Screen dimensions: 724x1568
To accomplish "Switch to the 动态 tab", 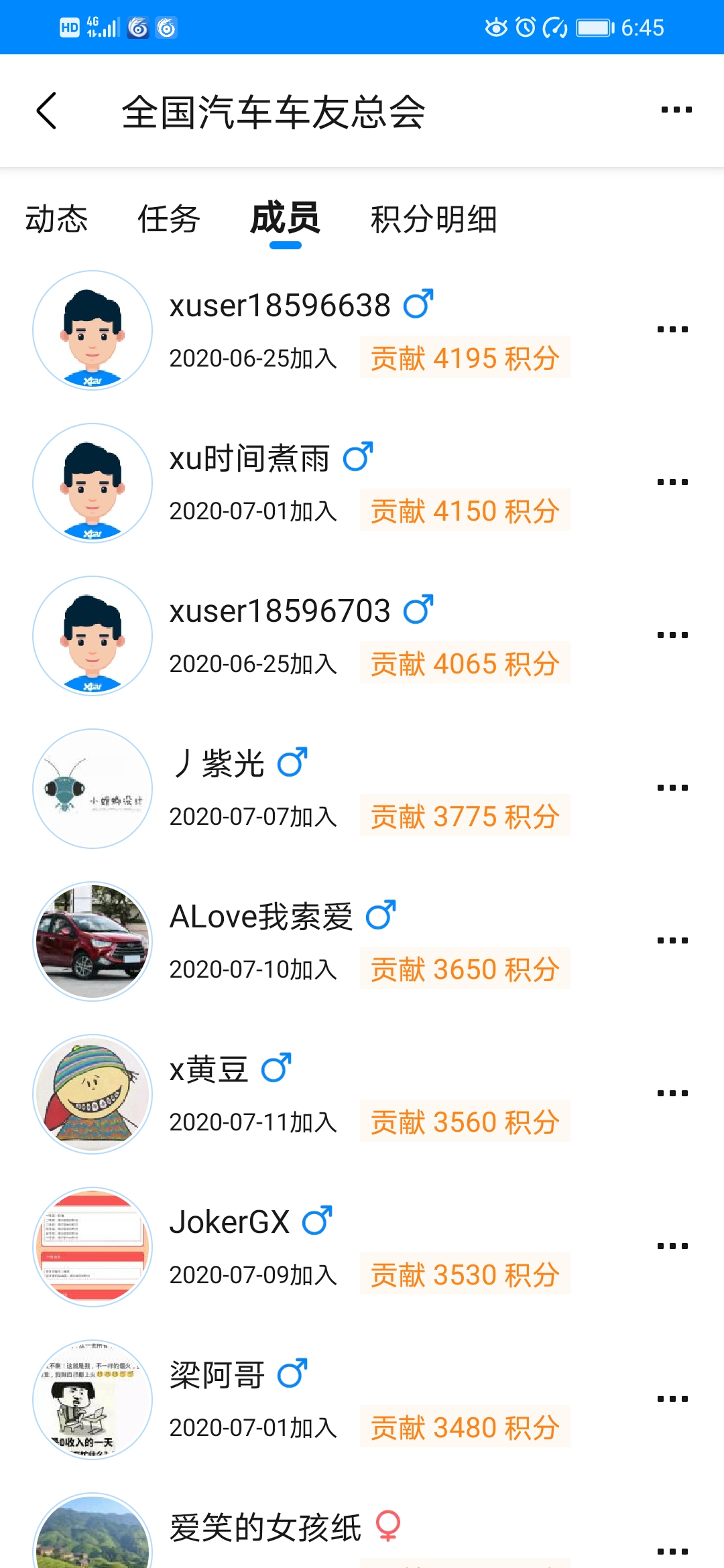I will pos(57,219).
